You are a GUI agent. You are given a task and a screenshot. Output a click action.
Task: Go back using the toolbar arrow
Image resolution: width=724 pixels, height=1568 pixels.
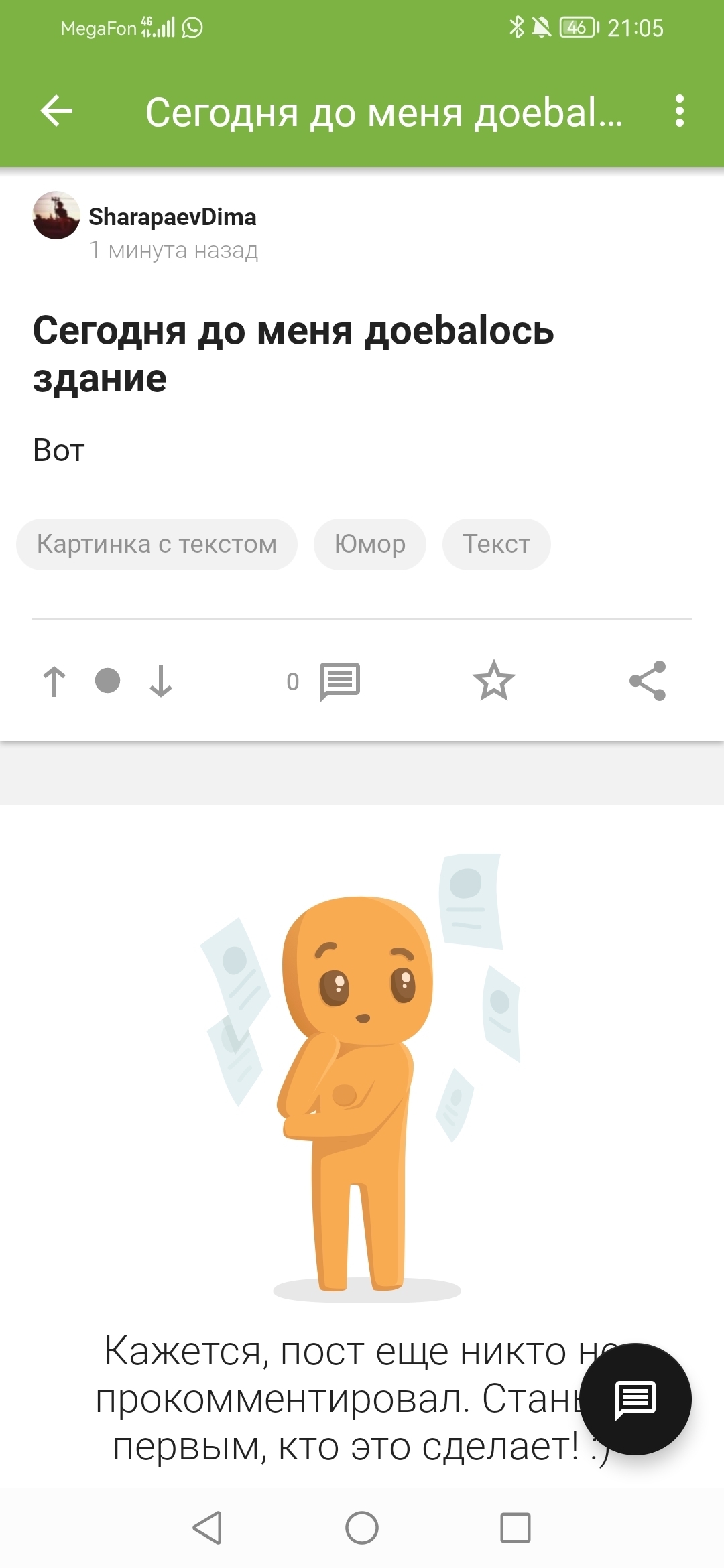(x=56, y=111)
